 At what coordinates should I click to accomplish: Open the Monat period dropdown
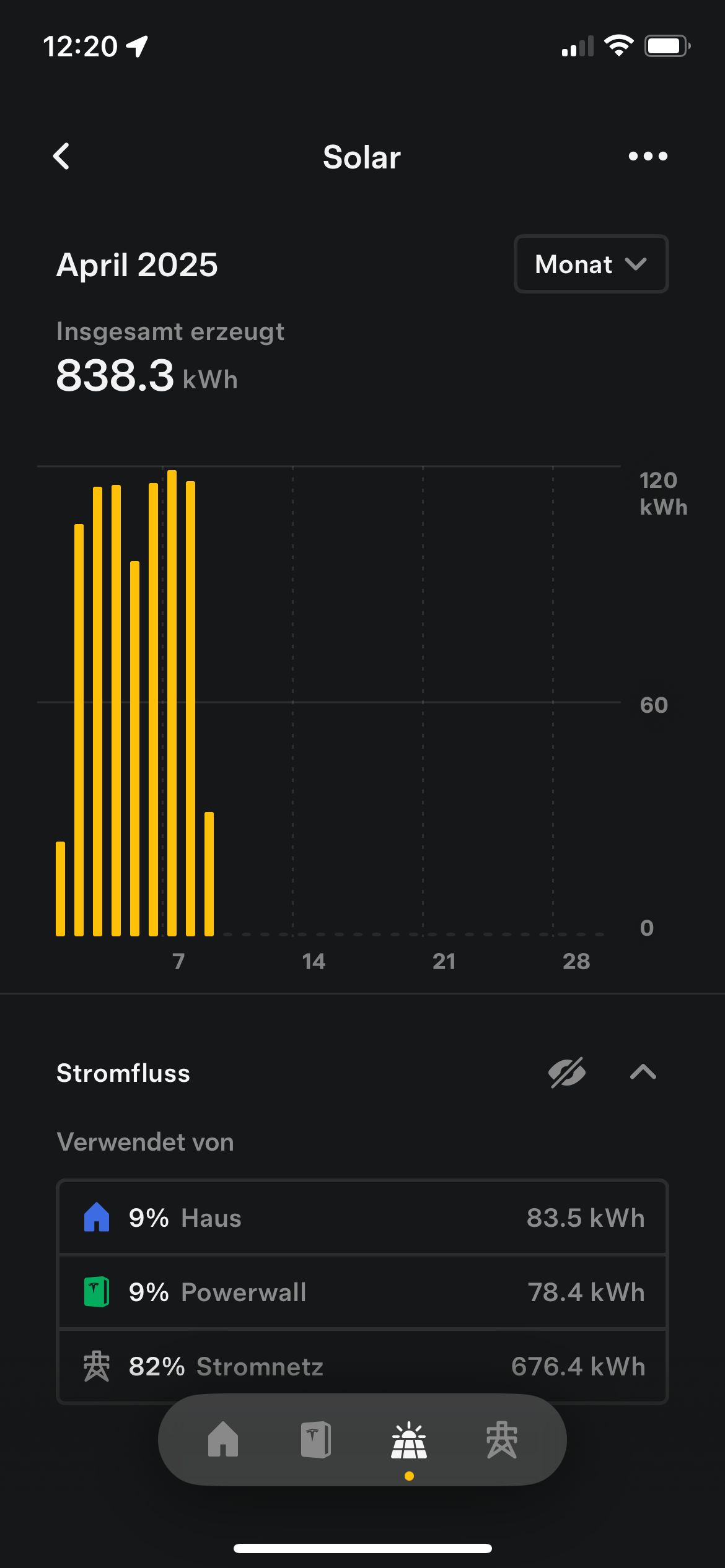click(x=591, y=264)
